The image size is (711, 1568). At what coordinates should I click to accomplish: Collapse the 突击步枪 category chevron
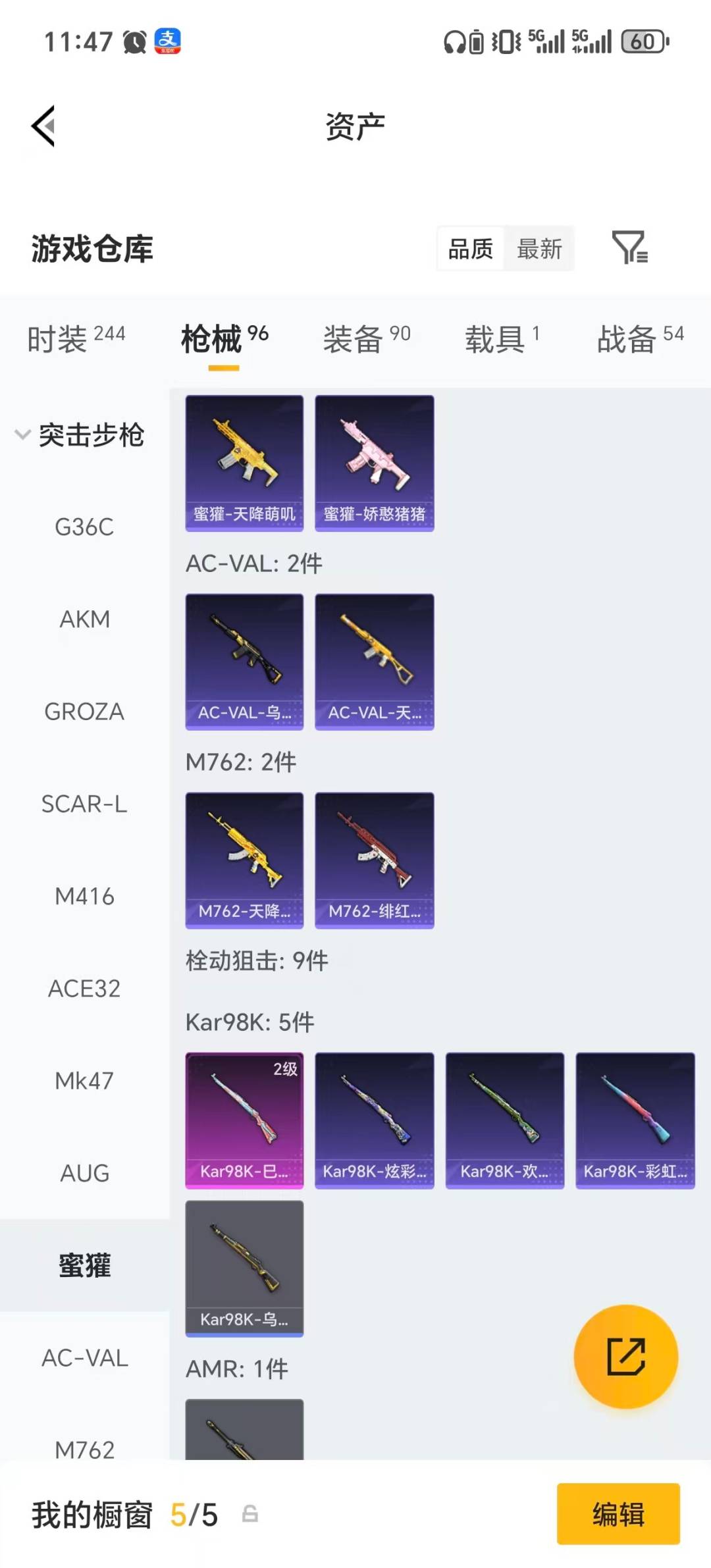[x=22, y=434]
